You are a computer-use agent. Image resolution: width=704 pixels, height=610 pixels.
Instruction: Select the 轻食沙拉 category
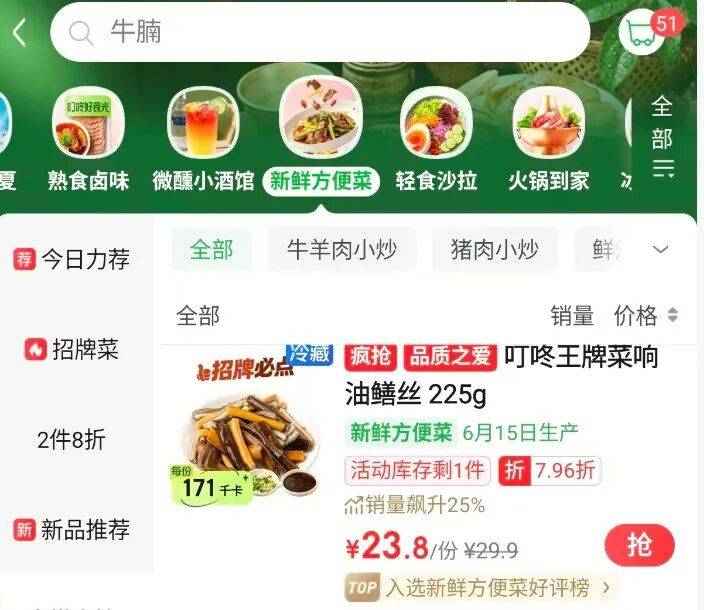(436, 139)
